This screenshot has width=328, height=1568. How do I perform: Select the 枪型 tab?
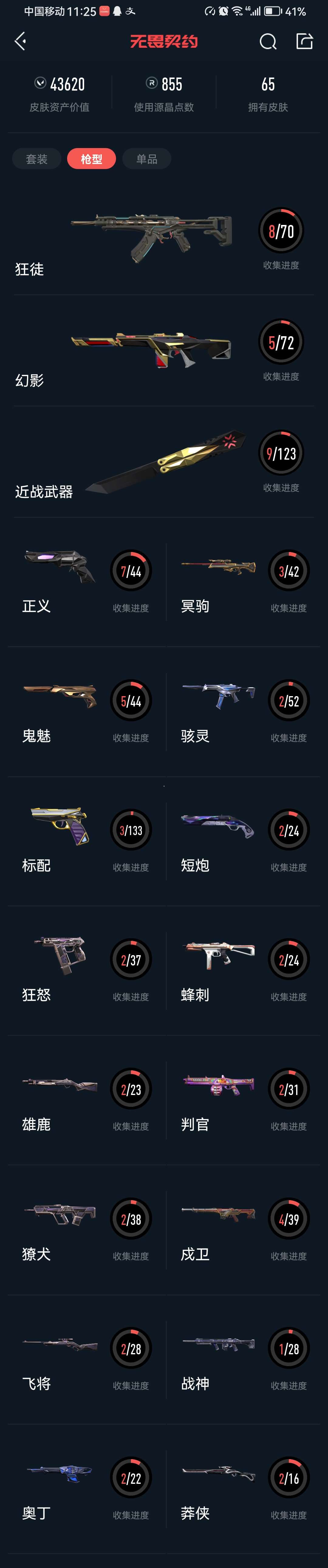(91, 159)
